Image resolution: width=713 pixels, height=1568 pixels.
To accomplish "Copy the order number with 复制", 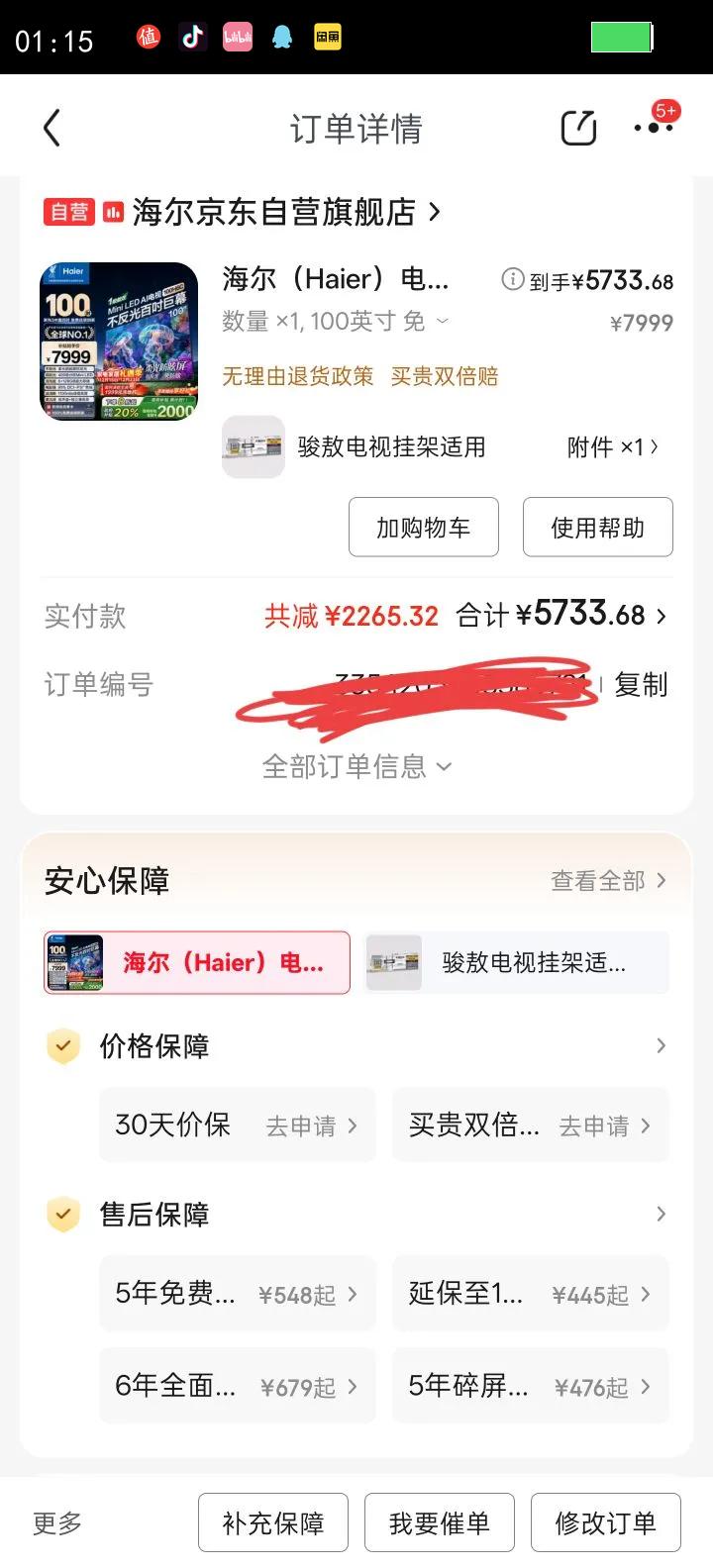I will click(x=640, y=684).
